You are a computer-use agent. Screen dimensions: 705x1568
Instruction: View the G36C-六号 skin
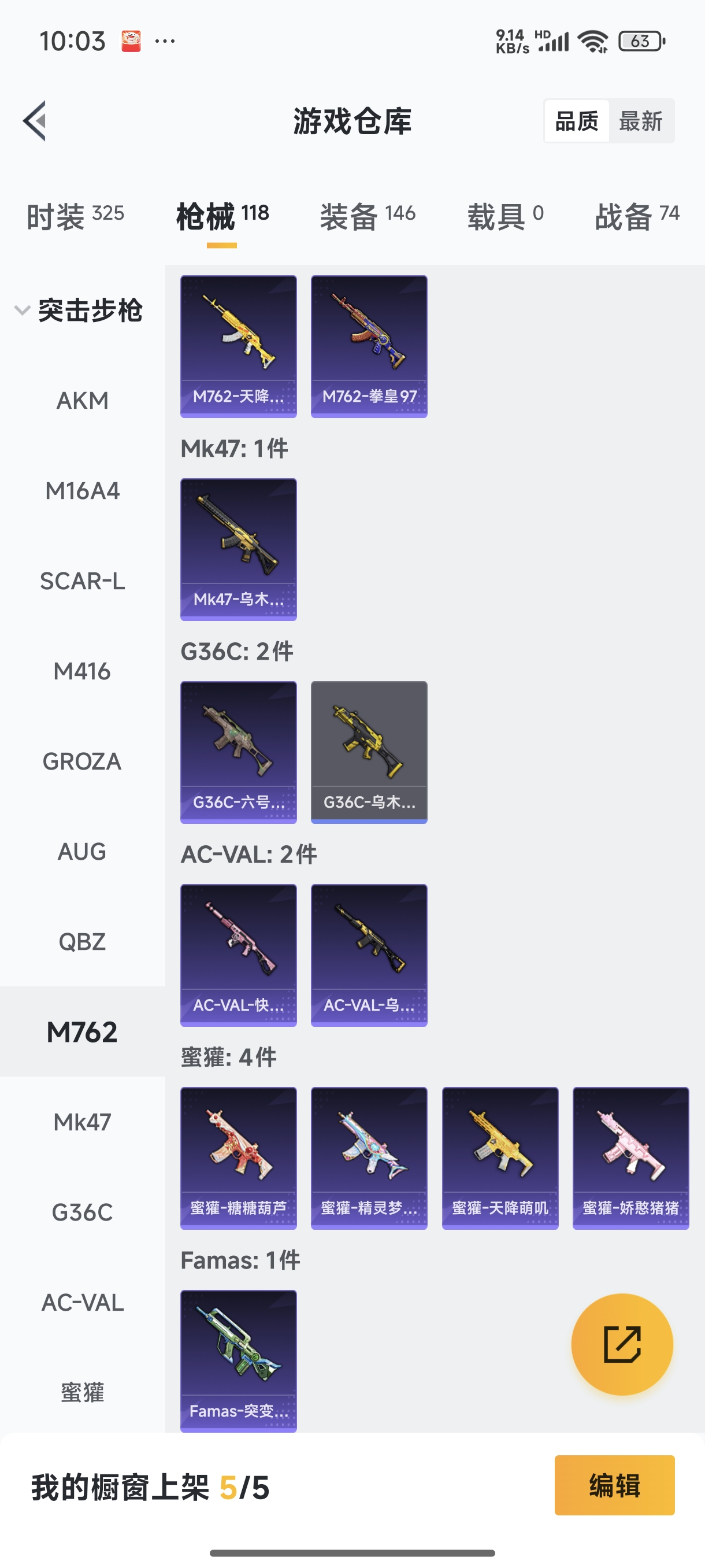point(239,752)
